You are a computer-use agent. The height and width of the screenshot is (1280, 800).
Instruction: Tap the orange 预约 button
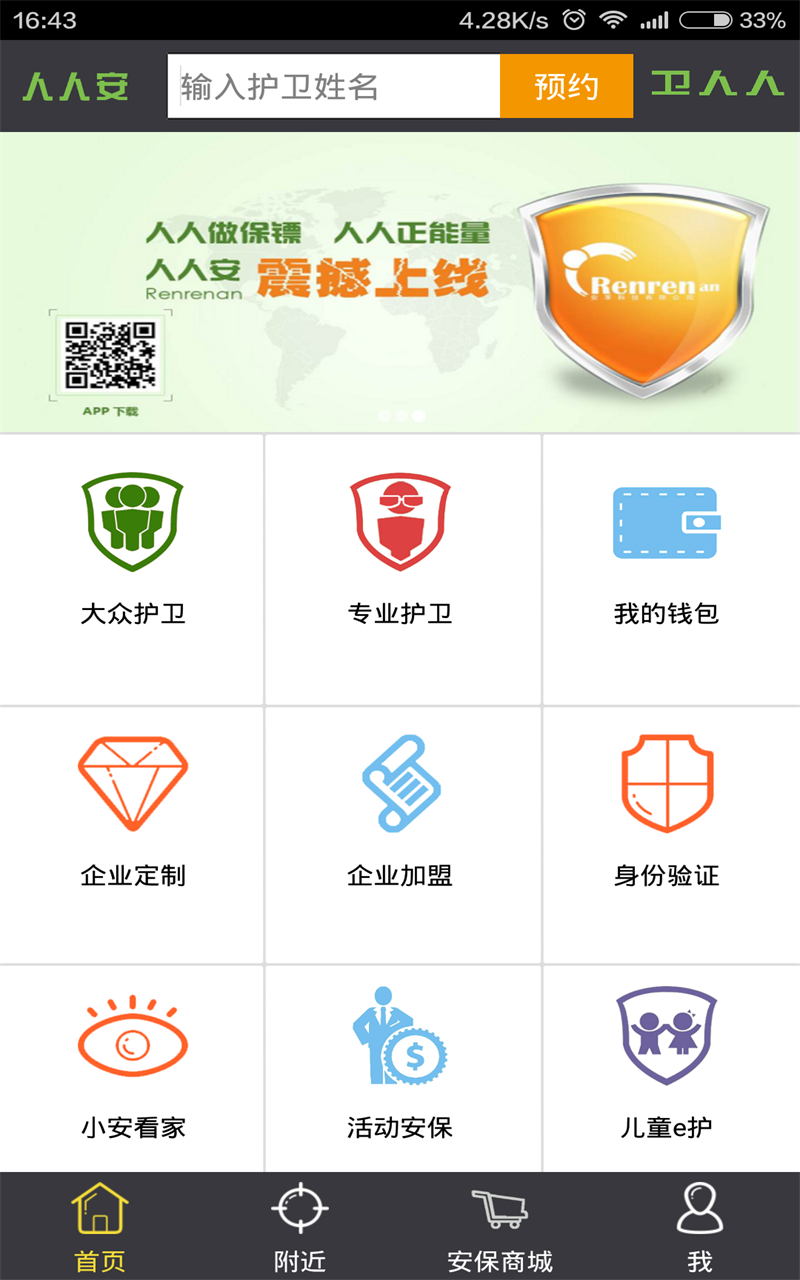[566, 87]
